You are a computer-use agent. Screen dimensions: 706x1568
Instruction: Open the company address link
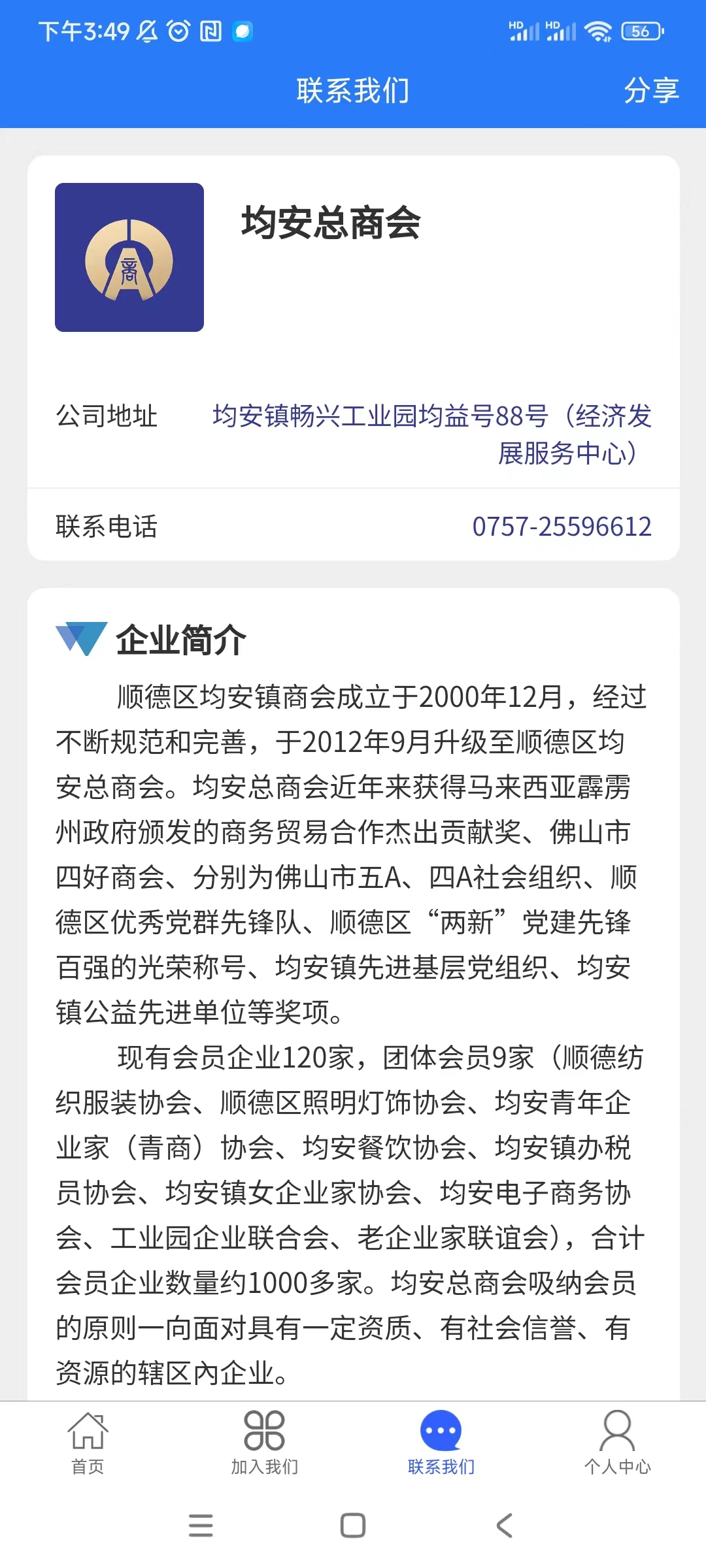tap(432, 434)
